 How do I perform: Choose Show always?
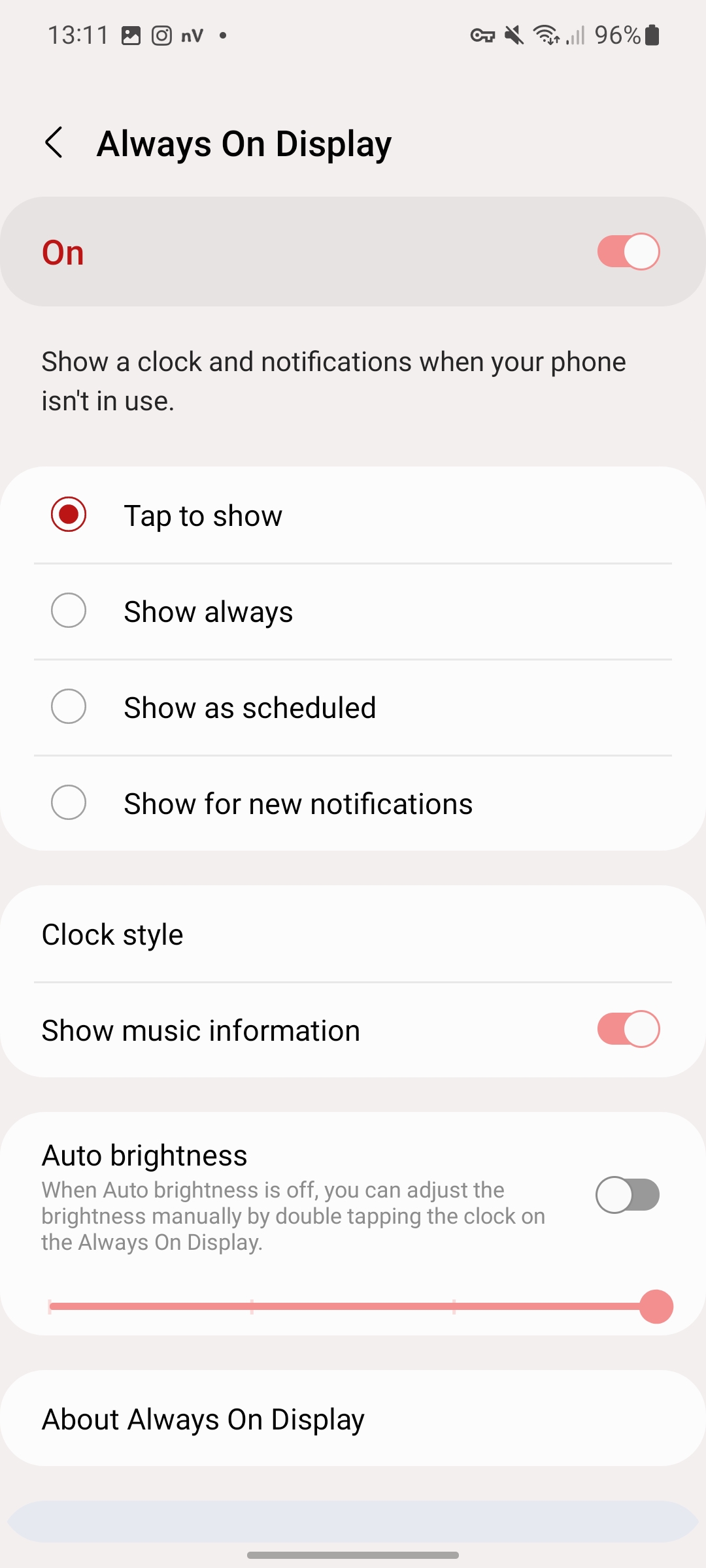click(x=69, y=611)
